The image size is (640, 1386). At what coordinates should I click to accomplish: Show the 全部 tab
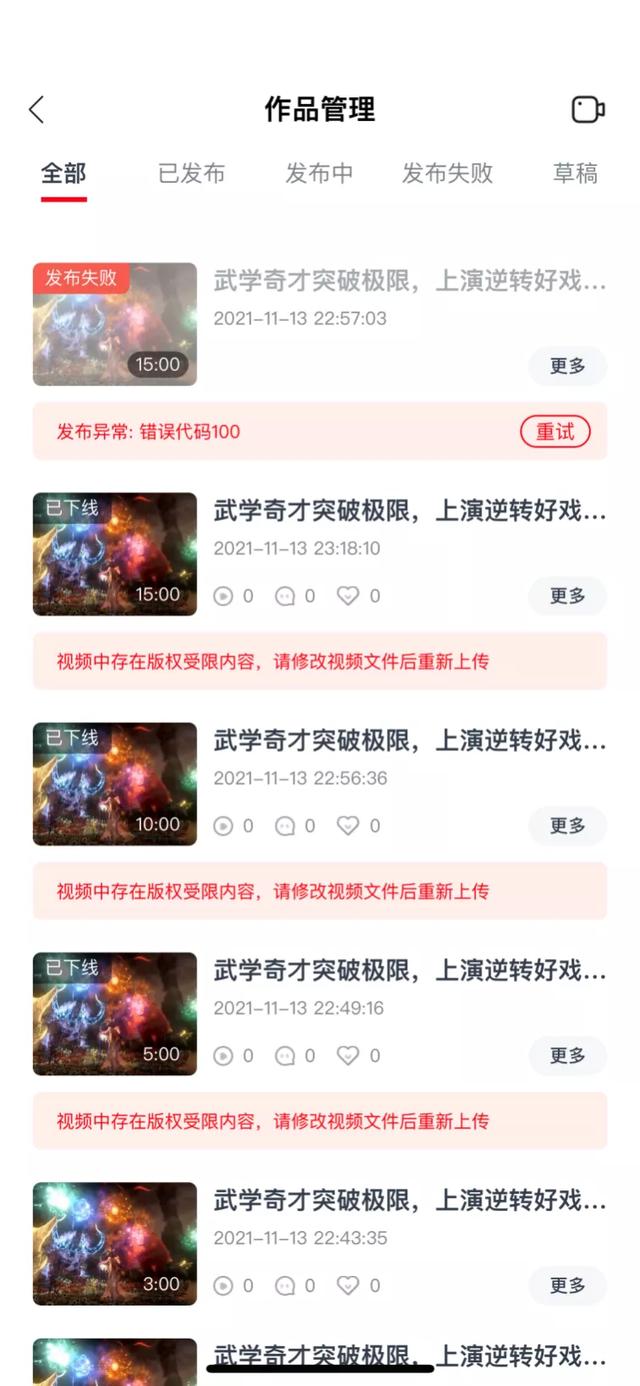pos(64,173)
